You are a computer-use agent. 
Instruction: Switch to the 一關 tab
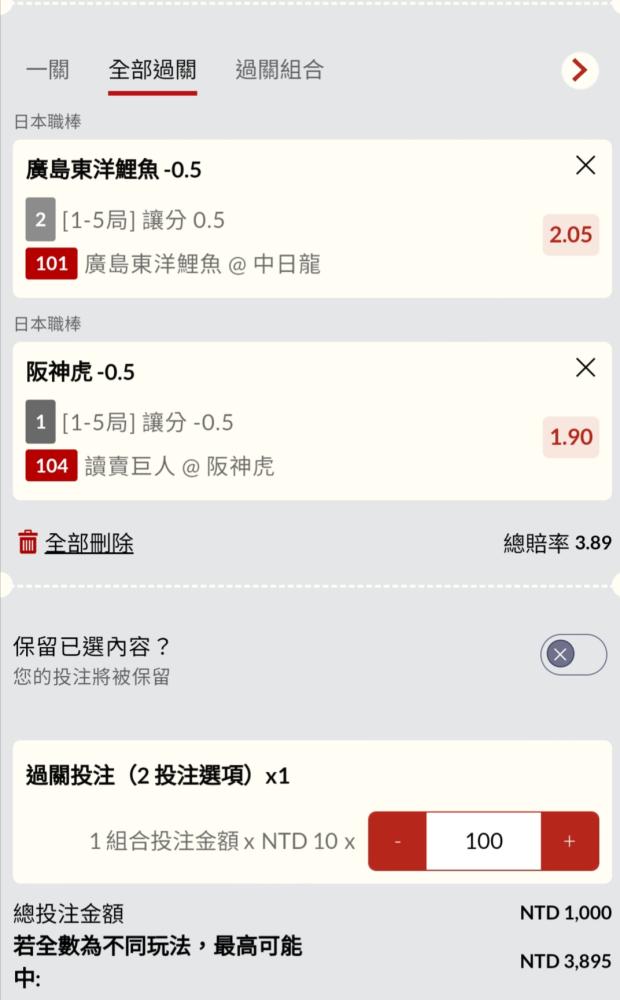click(48, 70)
